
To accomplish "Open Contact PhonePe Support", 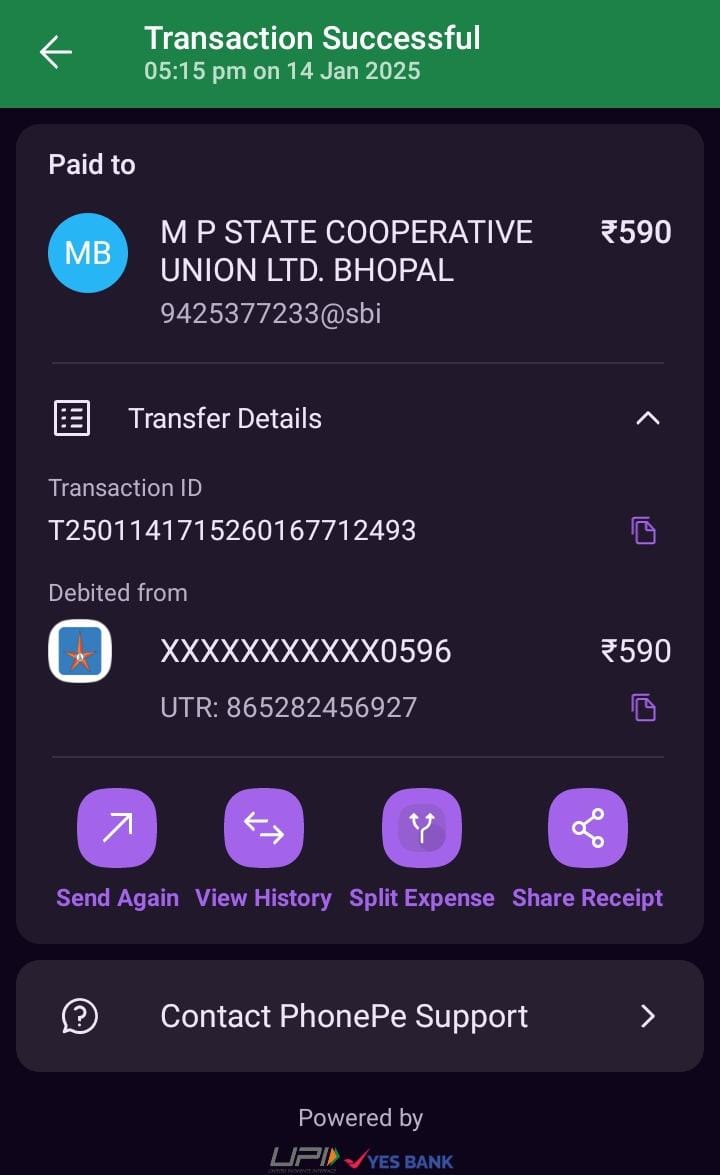I will point(360,1016).
